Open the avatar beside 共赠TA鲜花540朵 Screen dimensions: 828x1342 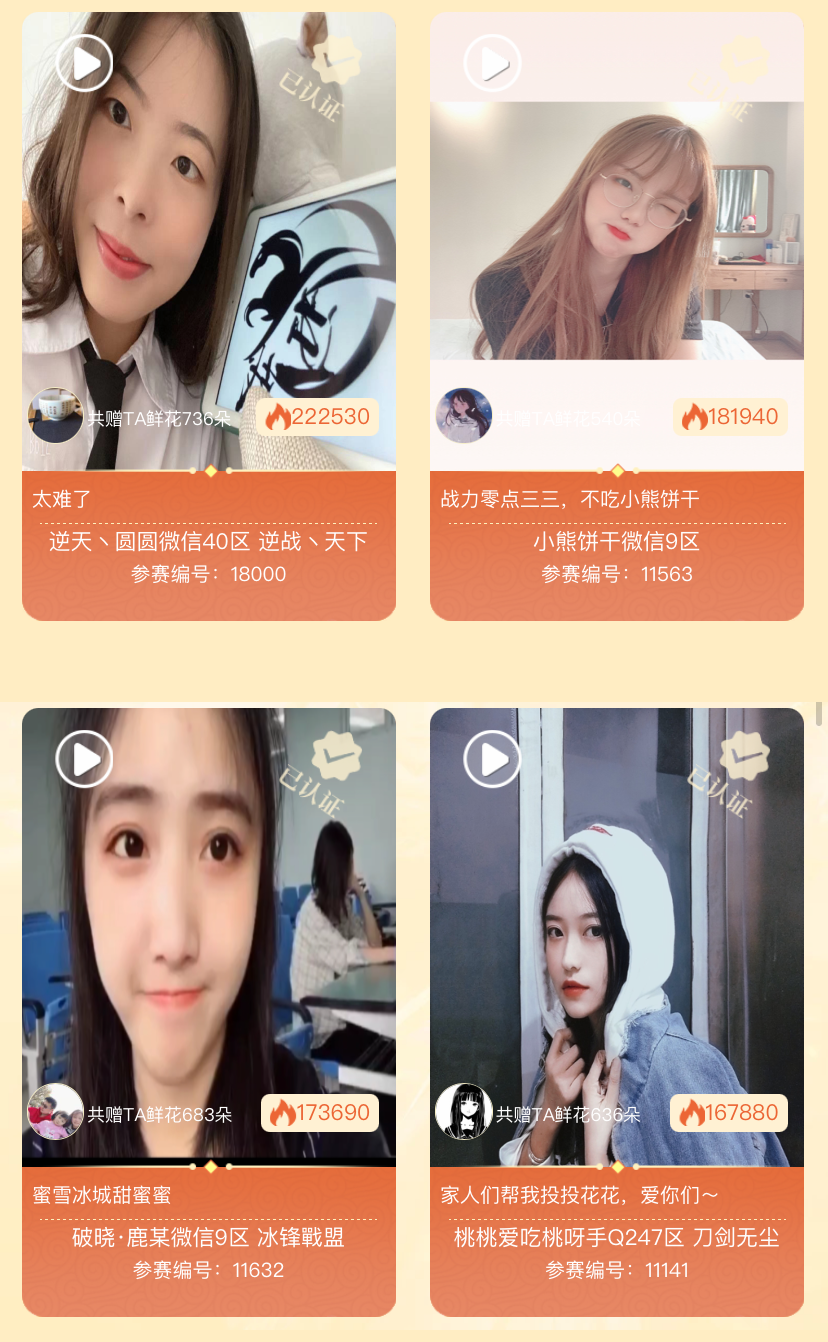click(x=464, y=416)
